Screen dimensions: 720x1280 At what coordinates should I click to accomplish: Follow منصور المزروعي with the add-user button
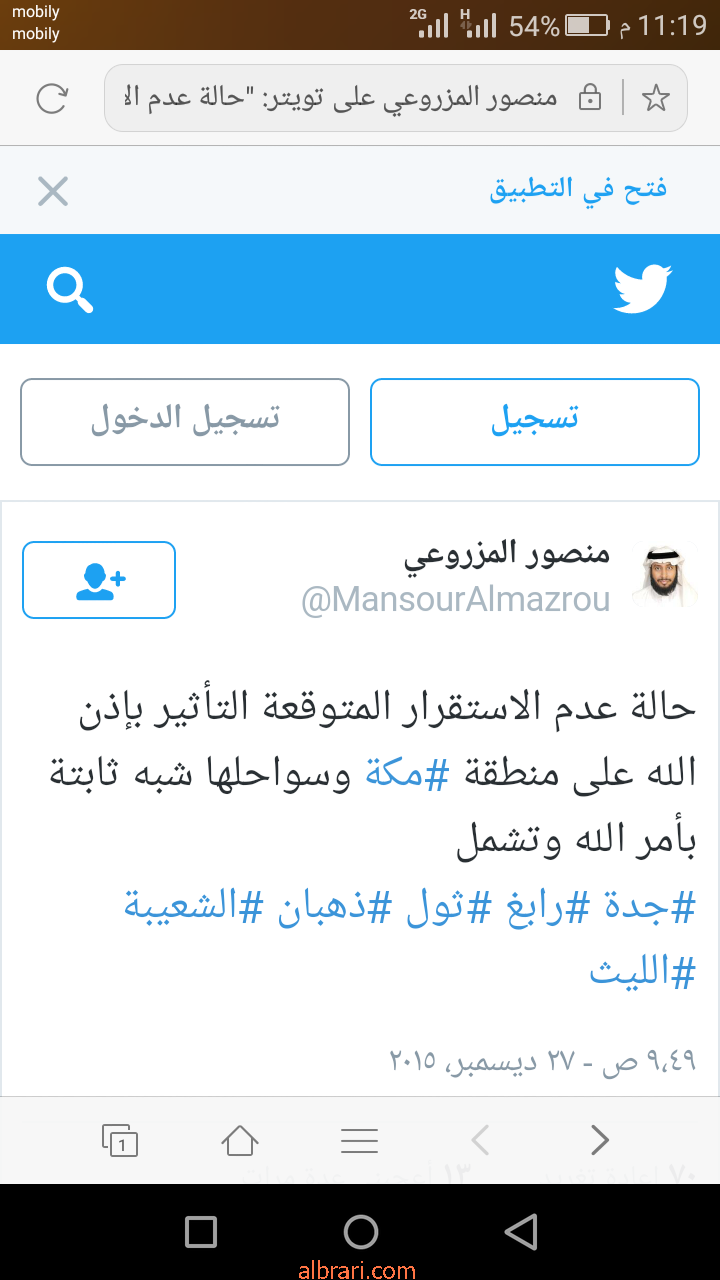click(99, 580)
